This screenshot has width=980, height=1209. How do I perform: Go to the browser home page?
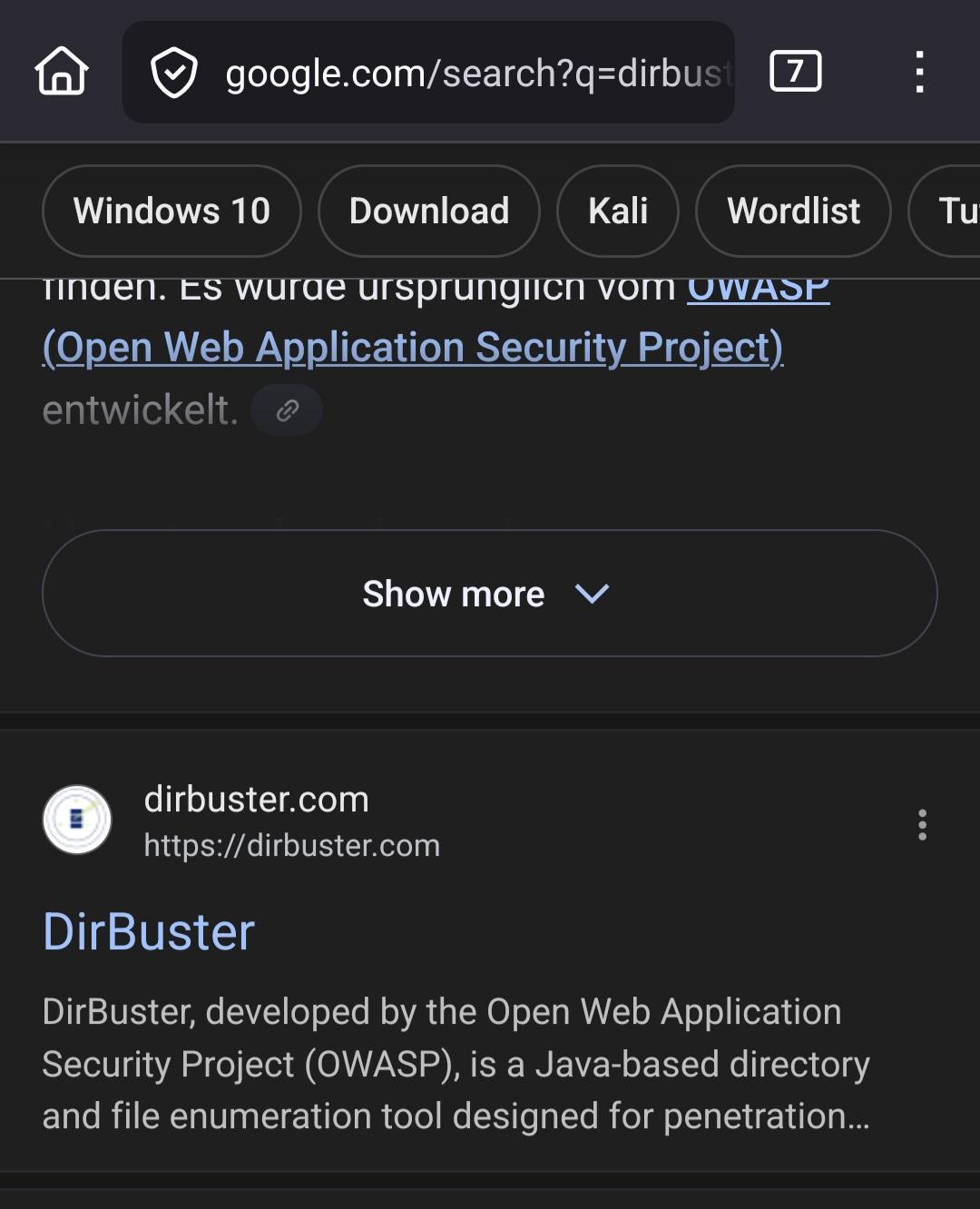point(62,72)
